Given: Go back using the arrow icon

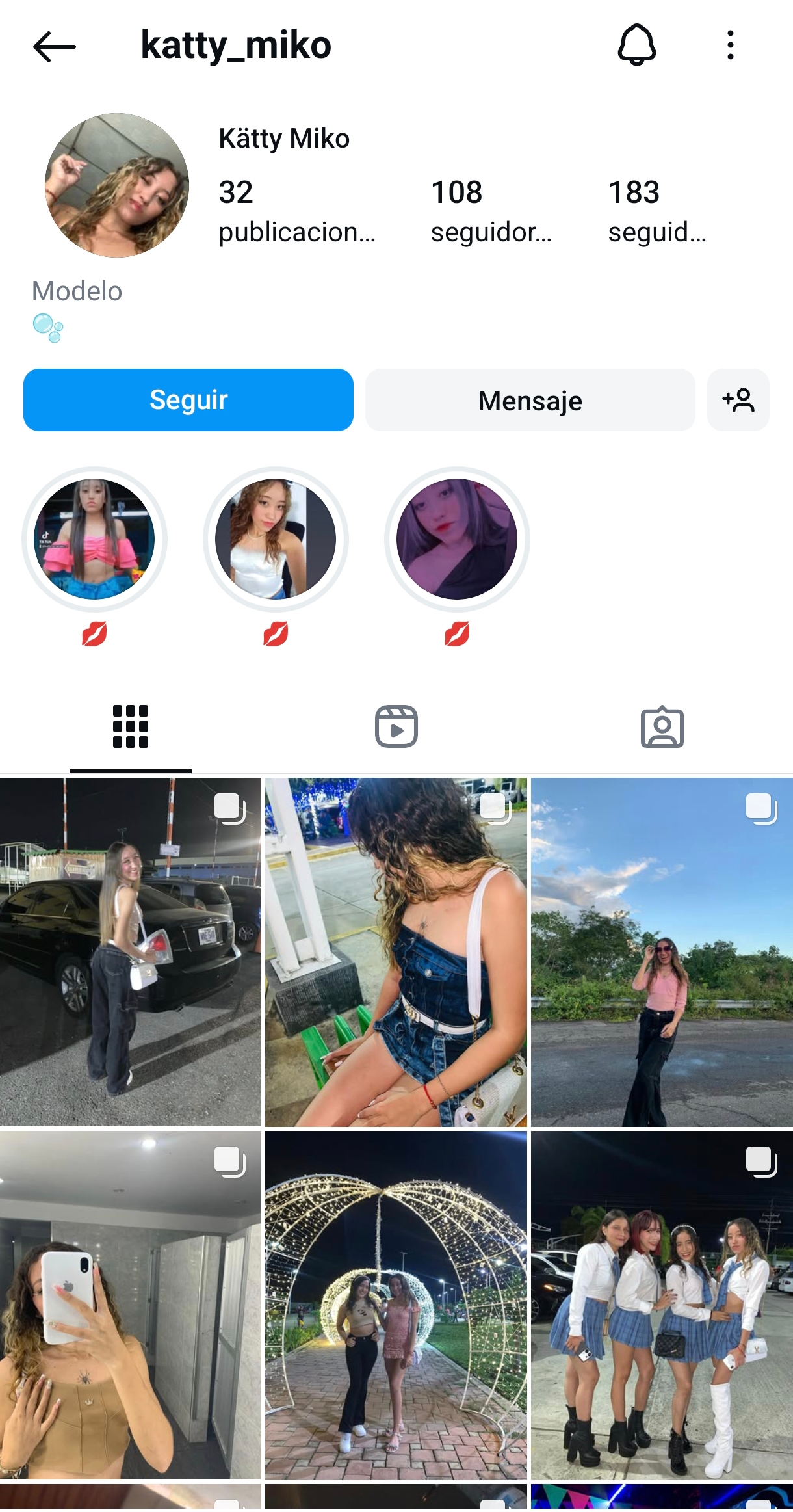Looking at the screenshot, I should 55,46.
